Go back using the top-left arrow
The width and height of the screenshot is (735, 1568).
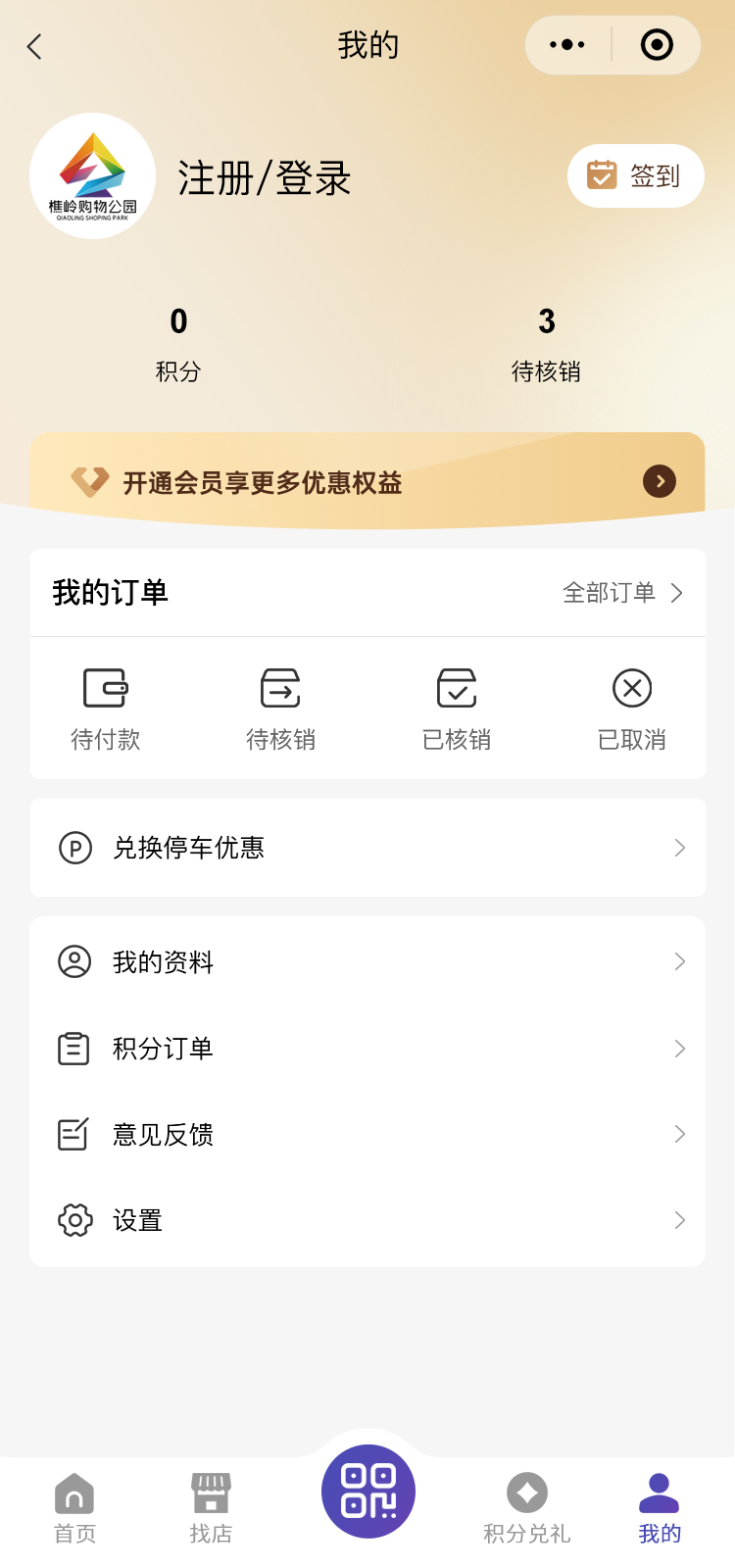[x=35, y=46]
